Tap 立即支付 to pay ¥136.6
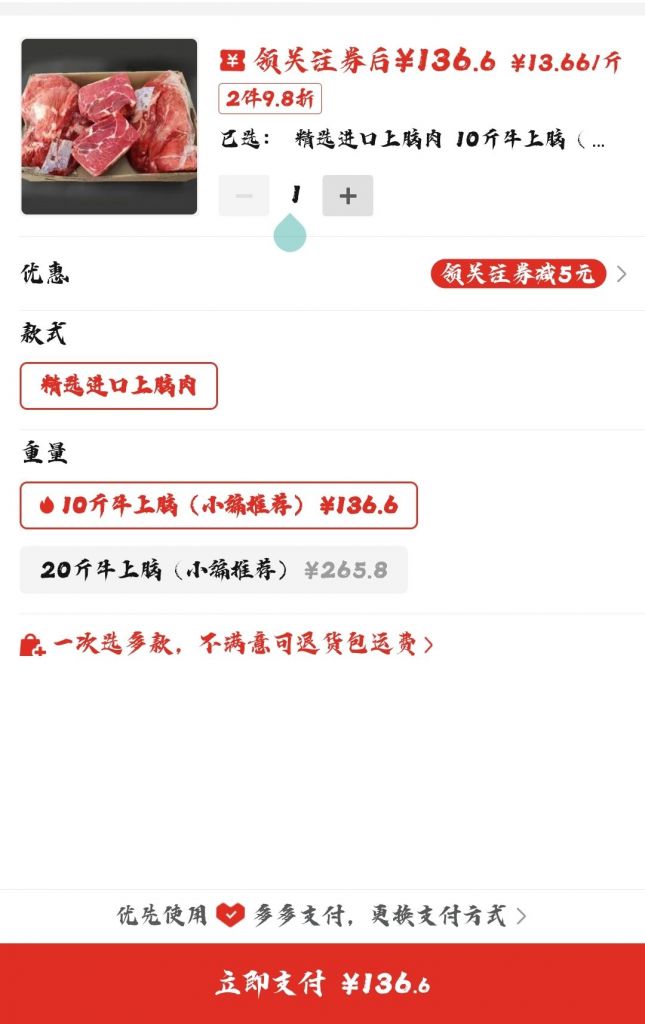 [322, 983]
